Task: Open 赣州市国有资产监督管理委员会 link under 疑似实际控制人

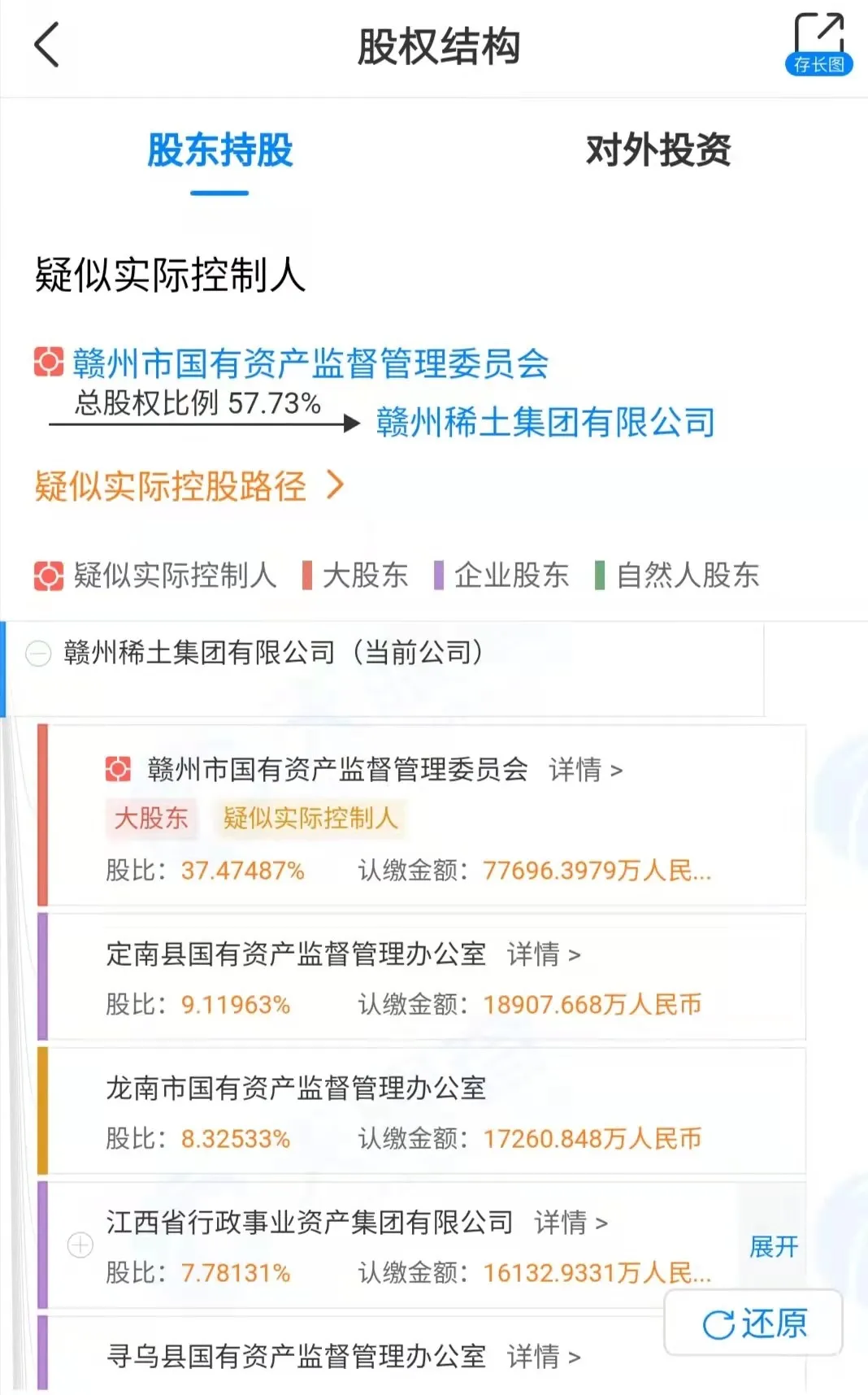Action: [310, 363]
